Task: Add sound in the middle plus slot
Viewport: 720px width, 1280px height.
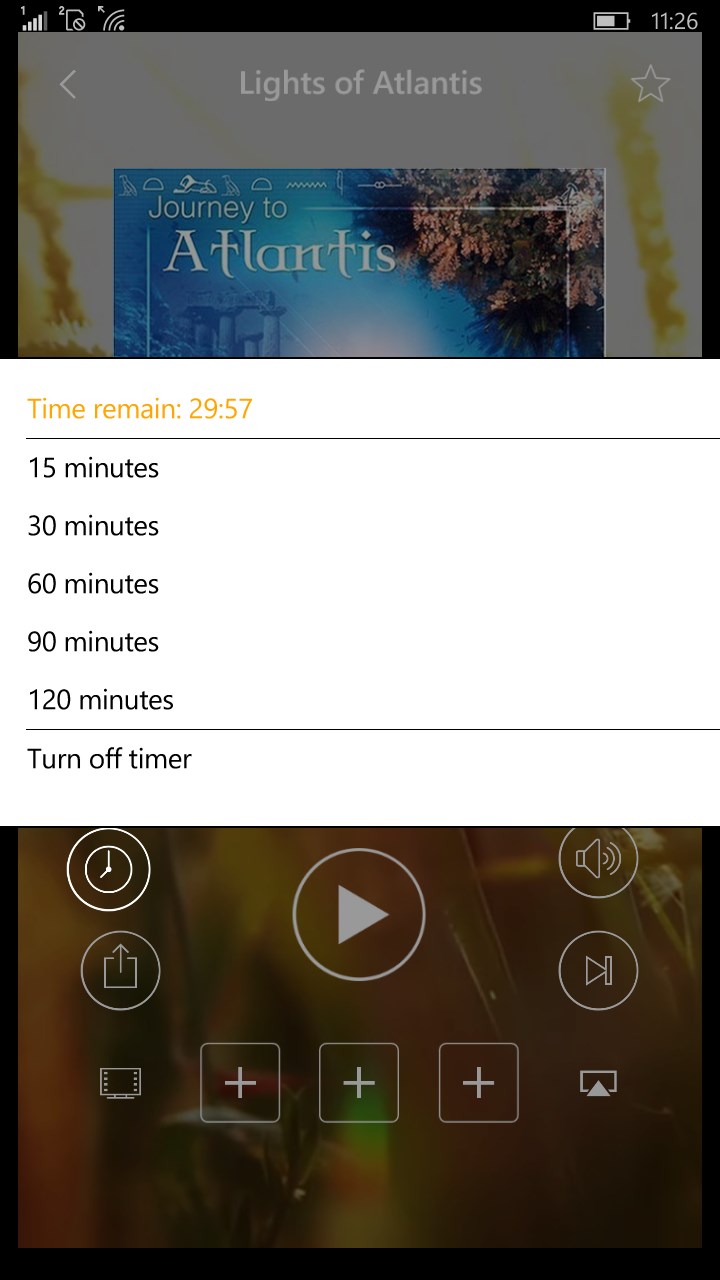Action: (x=359, y=1083)
